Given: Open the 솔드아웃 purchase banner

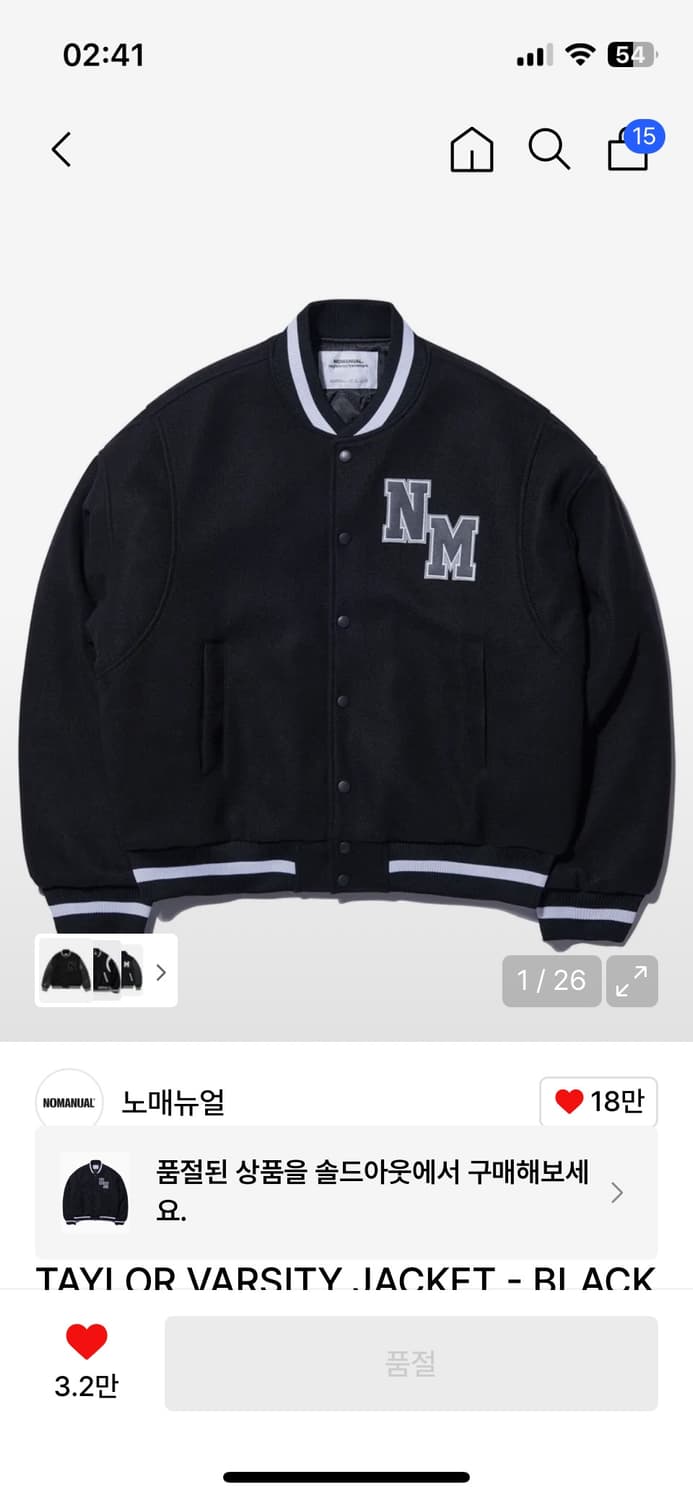Looking at the screenshot, I should (346, 1192).
